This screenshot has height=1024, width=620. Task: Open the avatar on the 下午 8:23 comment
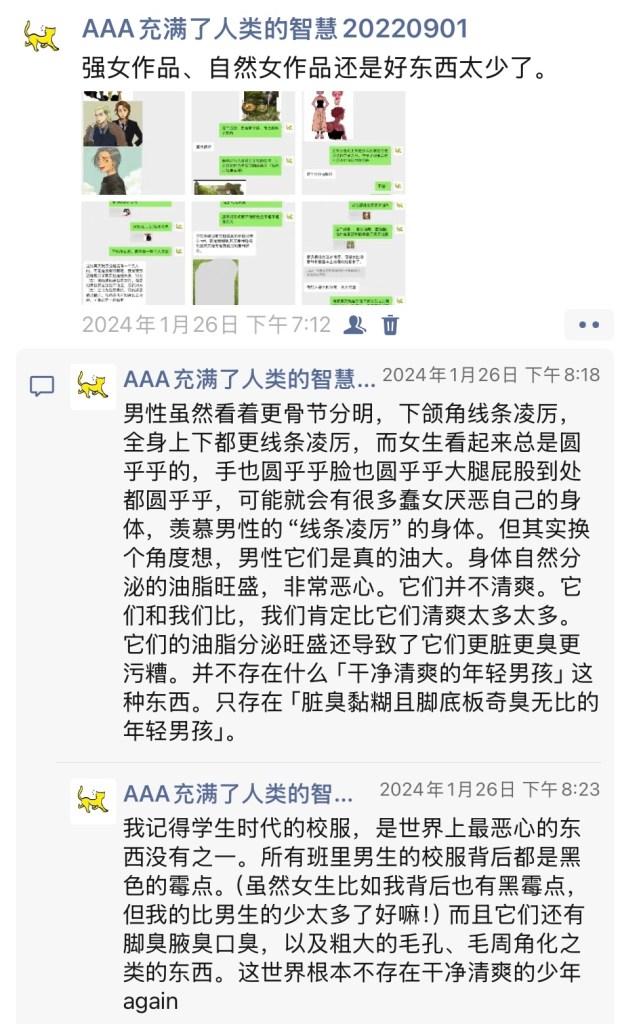[x=93, y=800]
